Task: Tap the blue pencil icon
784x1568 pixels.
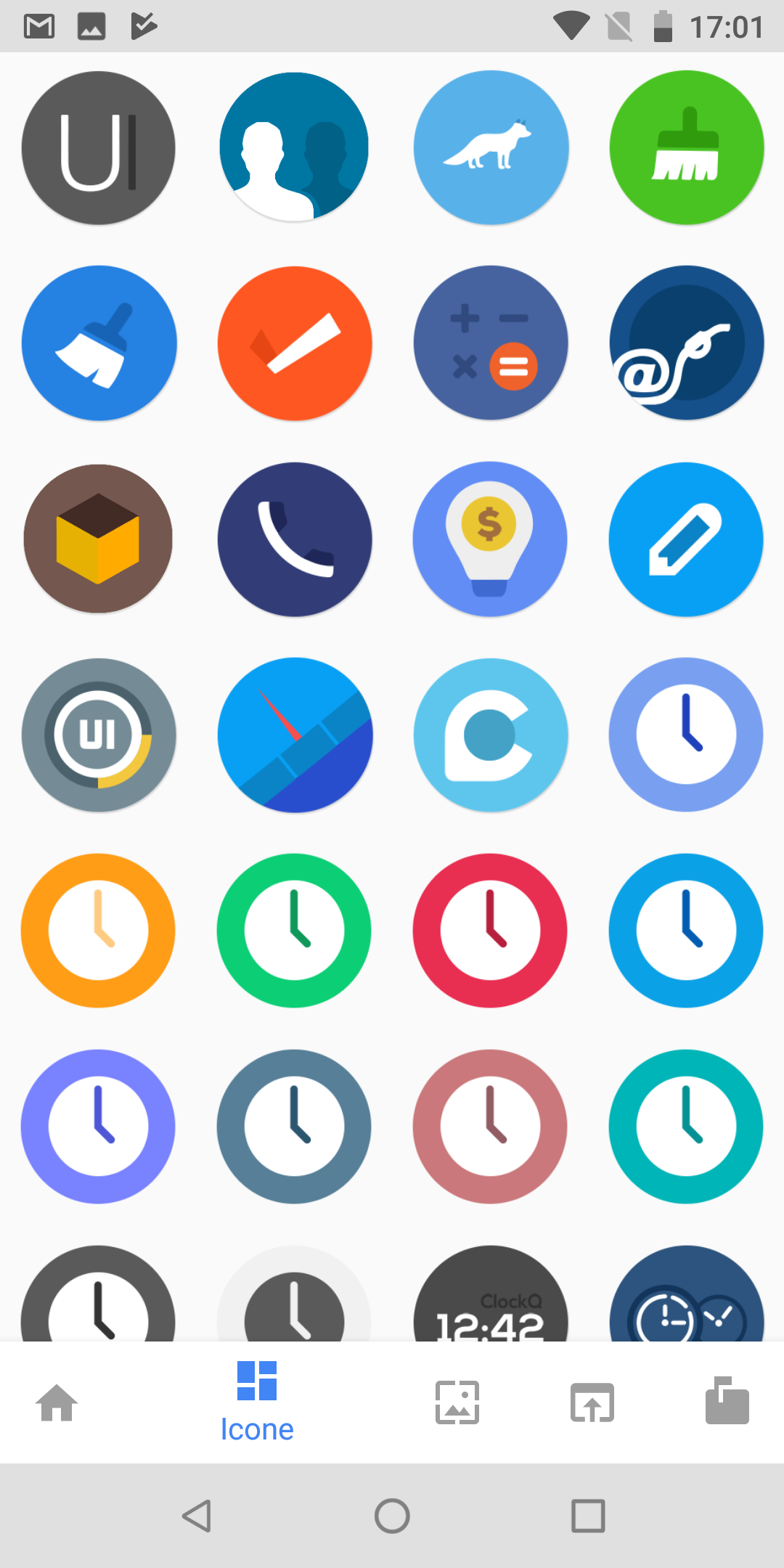Action: (687, 539)
